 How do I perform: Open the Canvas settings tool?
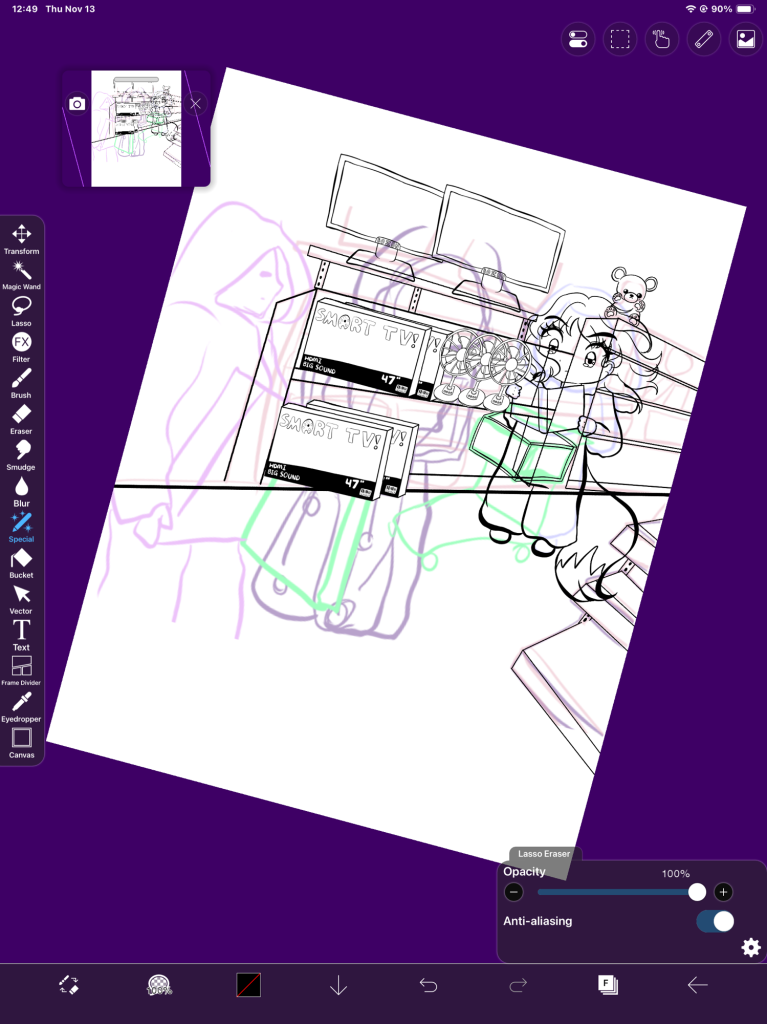21,741
